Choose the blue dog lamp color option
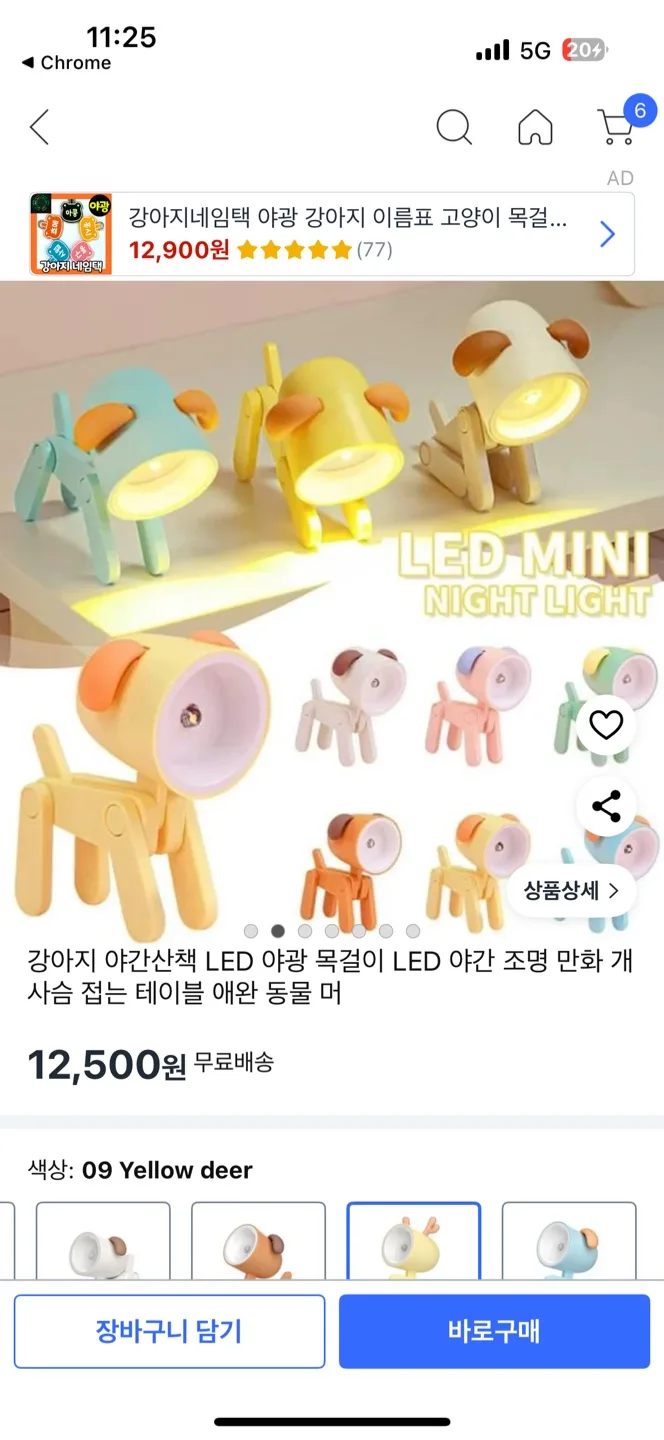This screenshot has width=664, height=1440. click(x=569, y=1241)
